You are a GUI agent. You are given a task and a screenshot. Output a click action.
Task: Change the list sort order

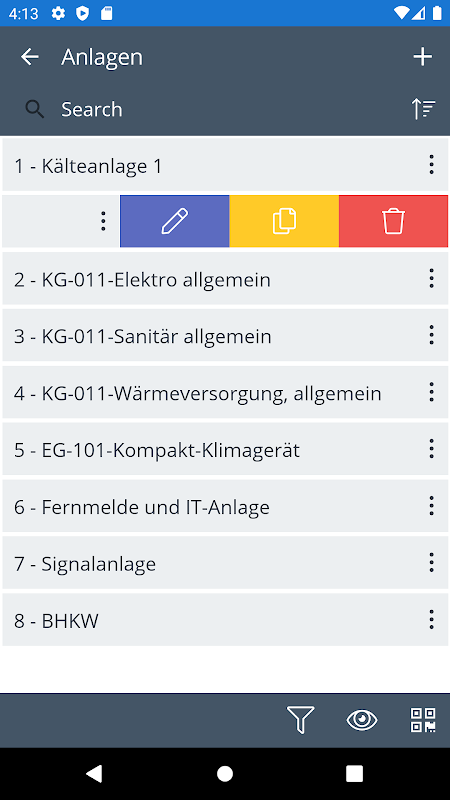click(x=423, y=109)
